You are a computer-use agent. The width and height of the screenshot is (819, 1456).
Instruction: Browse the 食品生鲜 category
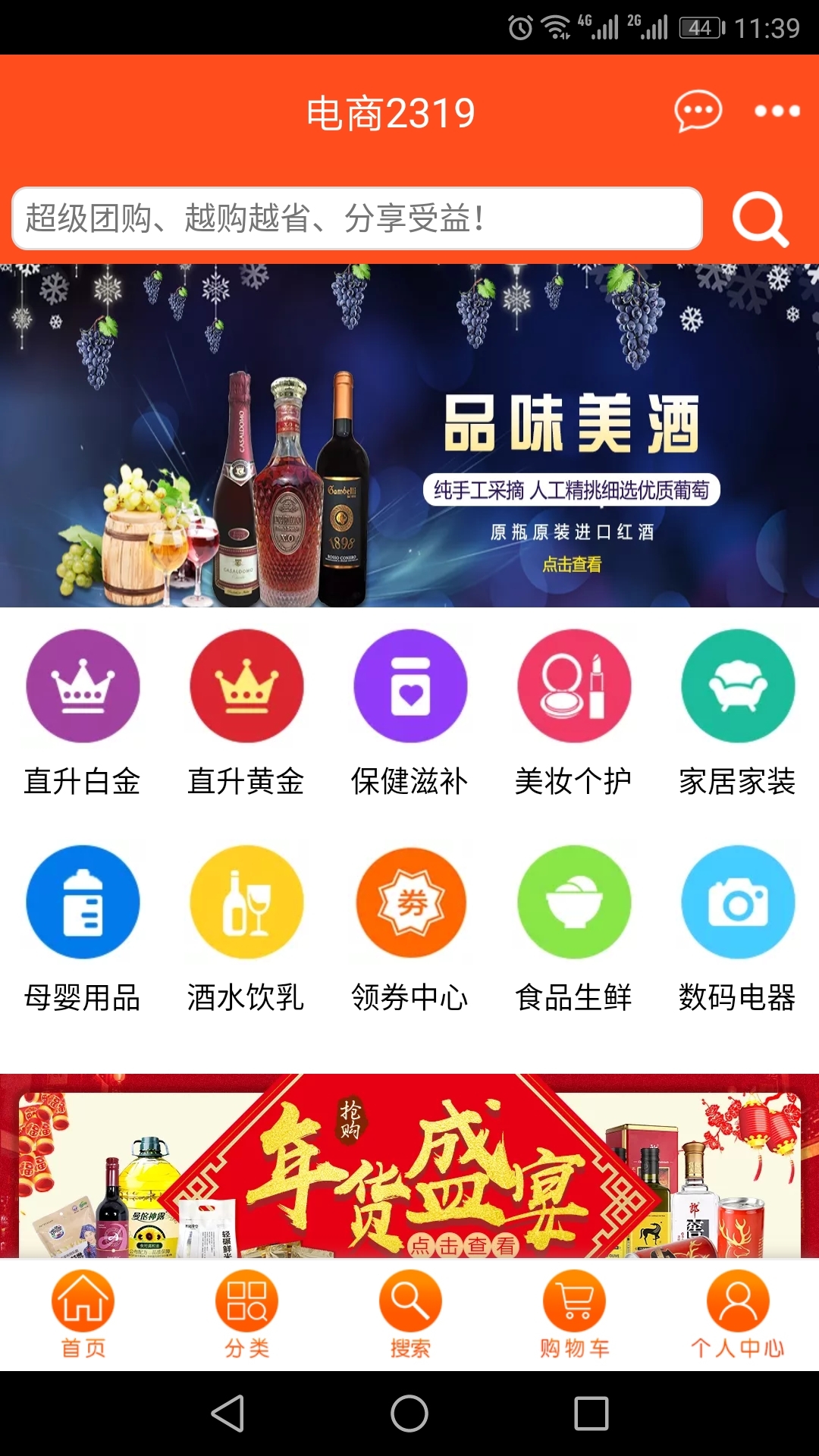(x=574, y=929)
